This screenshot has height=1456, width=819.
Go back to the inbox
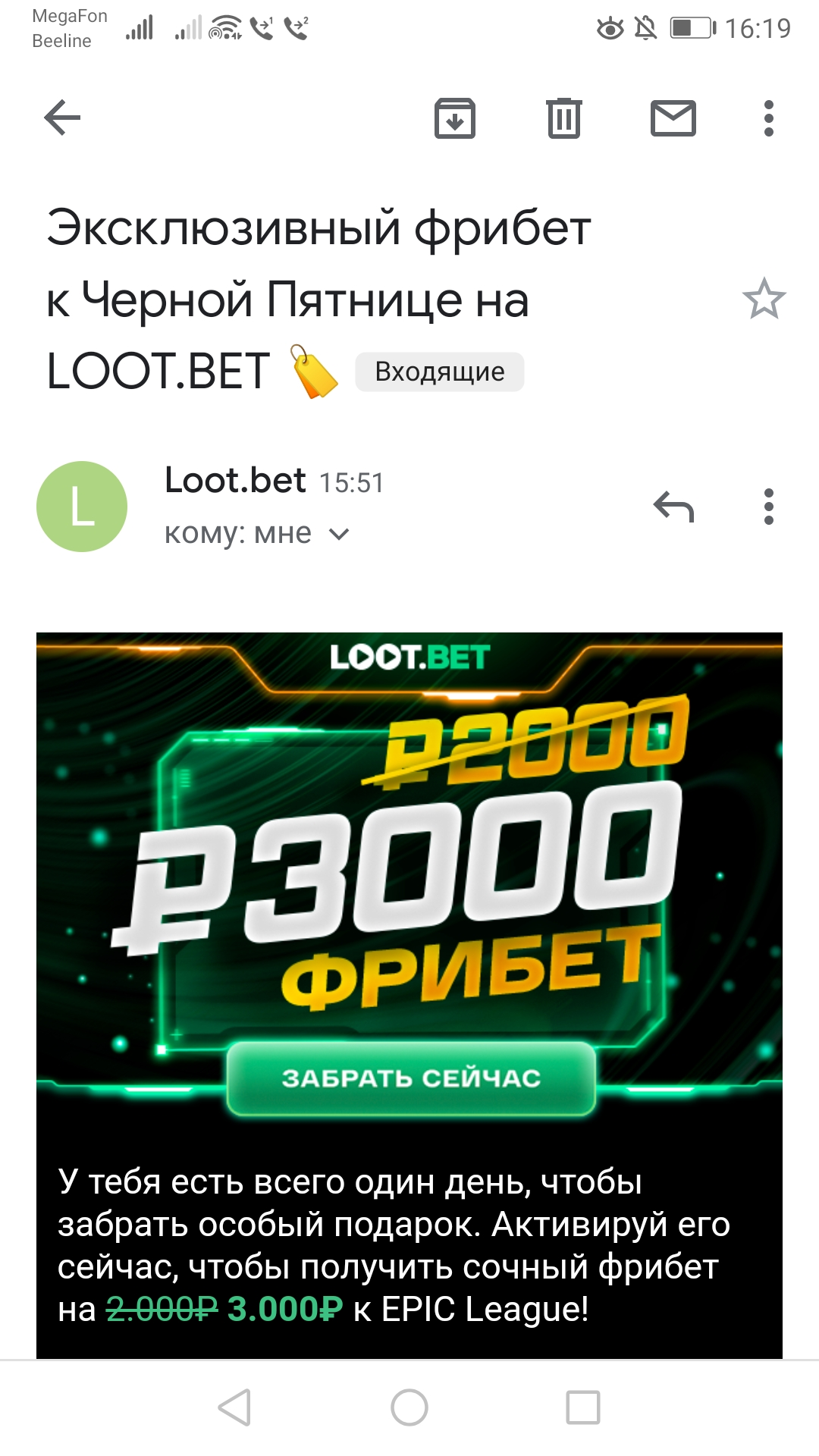(x=62, y=118)
